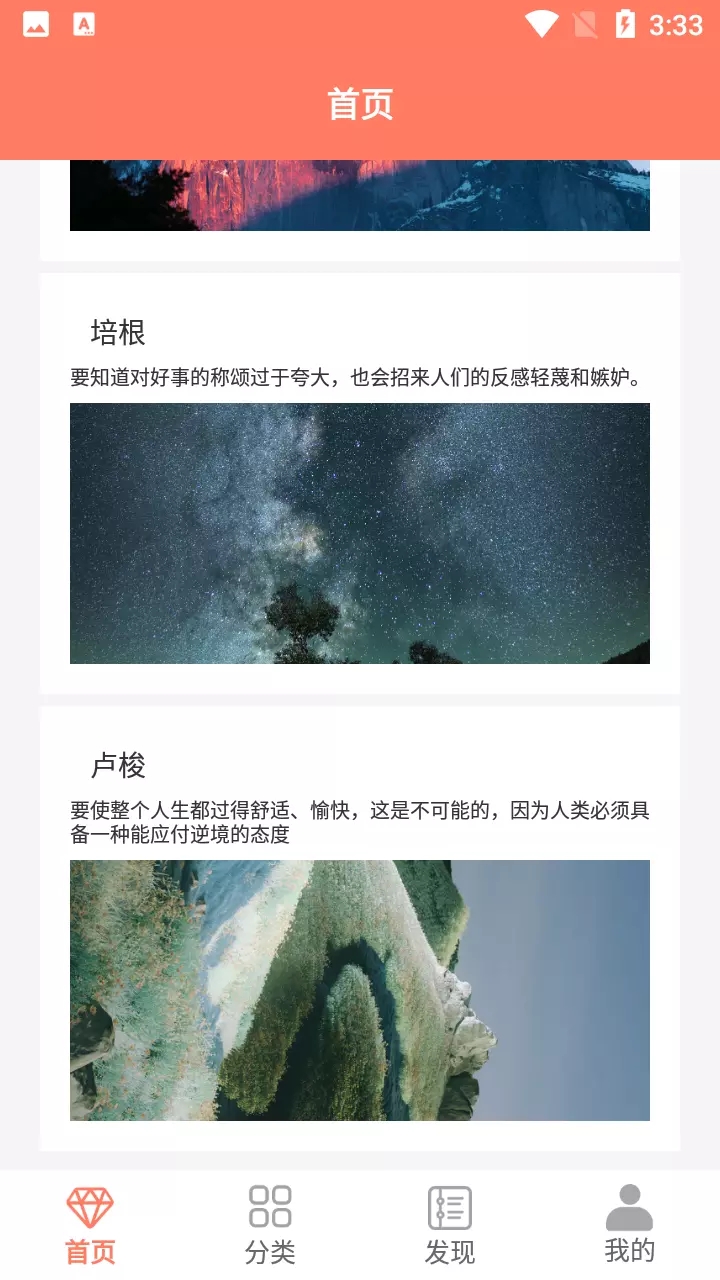Select the highlighted 首页 tab label

(92, 1252)
